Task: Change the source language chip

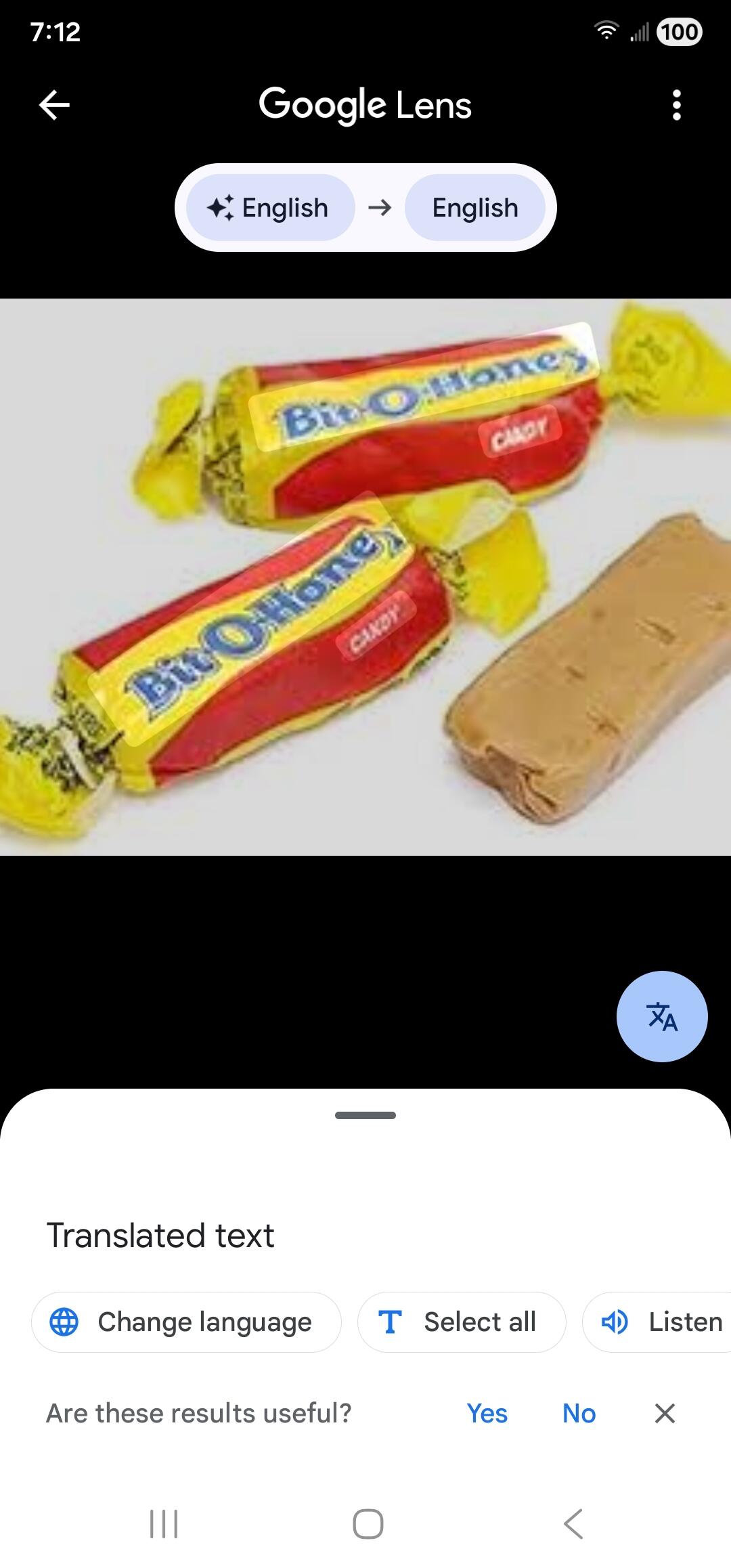Action: pyautogui.click(x=270, y=208)
